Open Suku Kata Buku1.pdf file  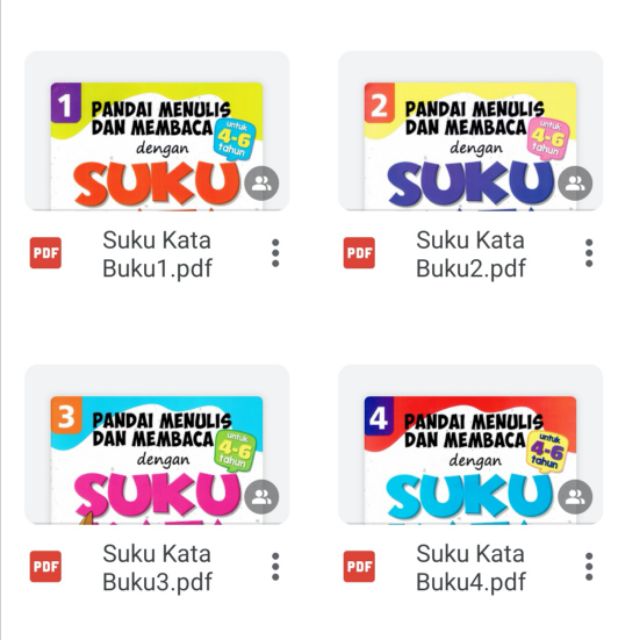[156, 132]
